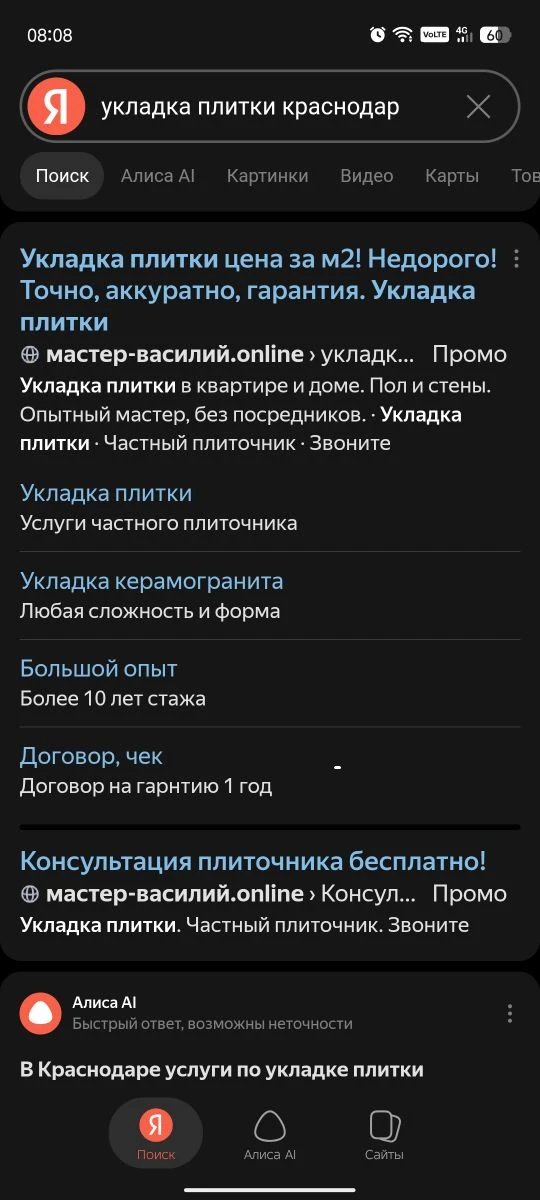This screenshot has height=1200, width=540.
Task: Open overflow menu of the first ad result
Action: (x=516, y=259)
